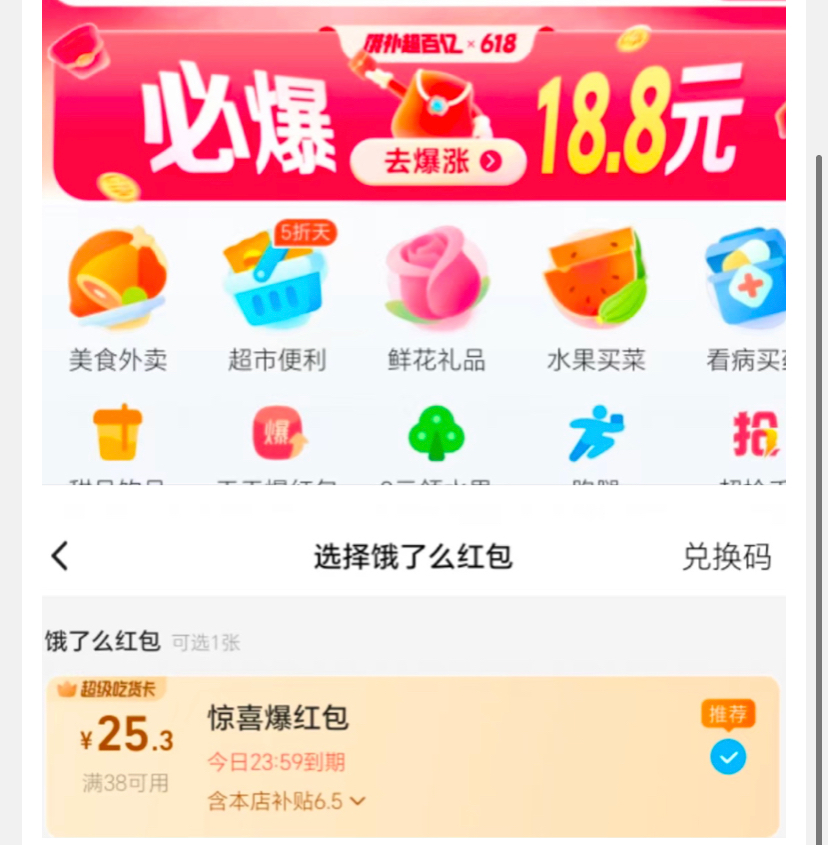Tap the 去爆涨 button on the banner
Screen dimensions: 828x845
[x=438, y=162]
